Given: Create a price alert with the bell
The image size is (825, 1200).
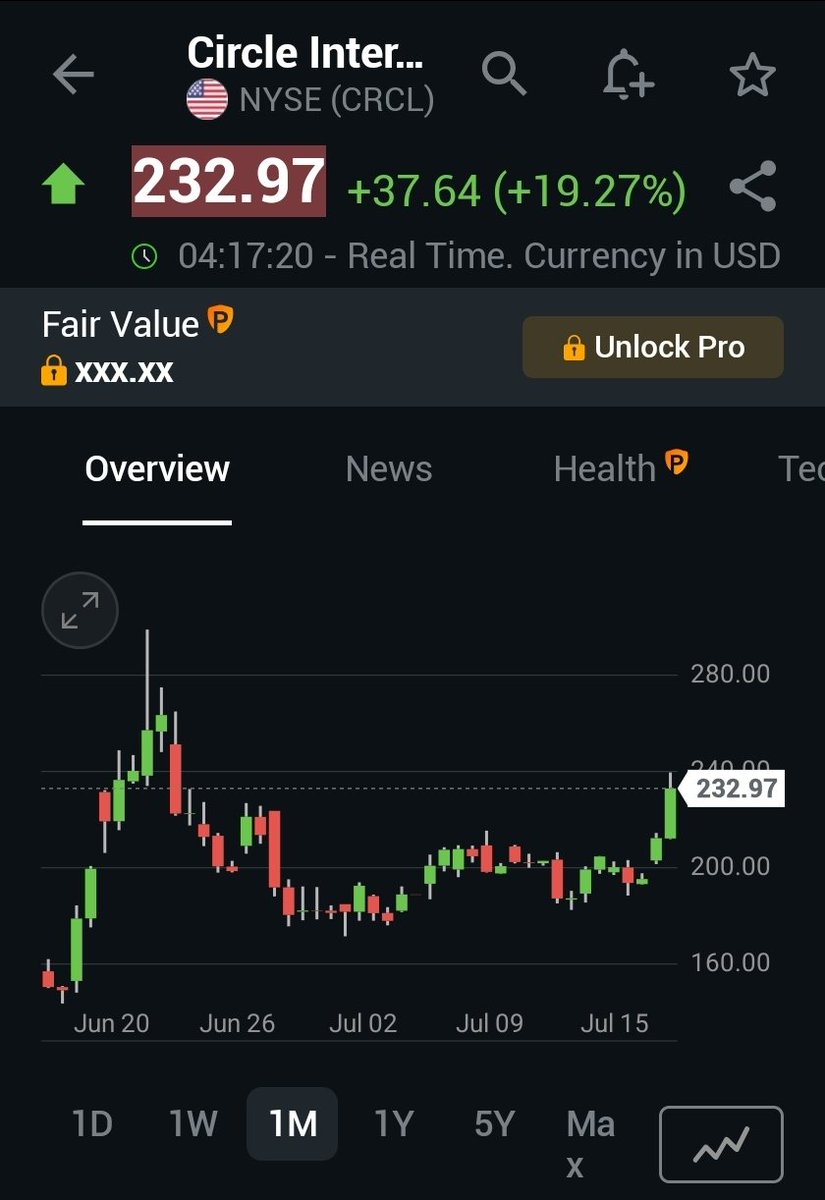Looking at the screenshot, I should pos(628,75).
